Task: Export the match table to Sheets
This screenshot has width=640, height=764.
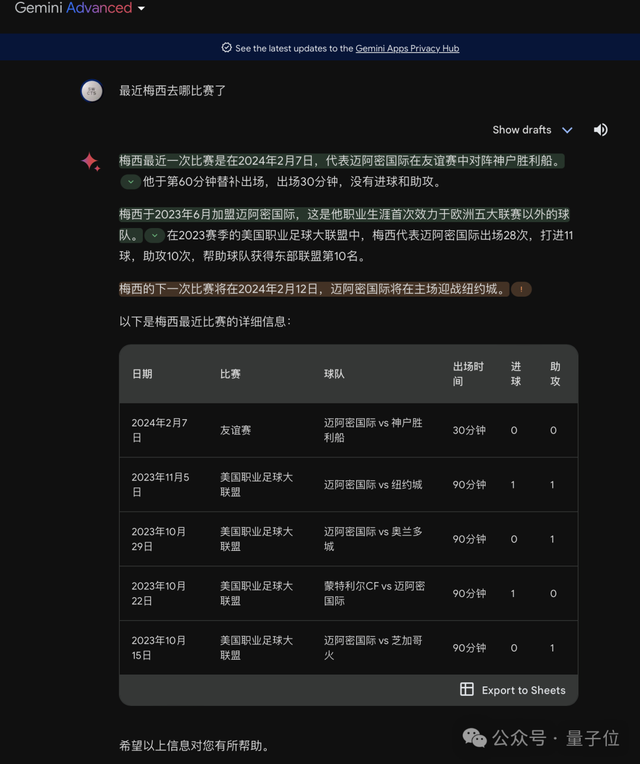Action: 512,690
